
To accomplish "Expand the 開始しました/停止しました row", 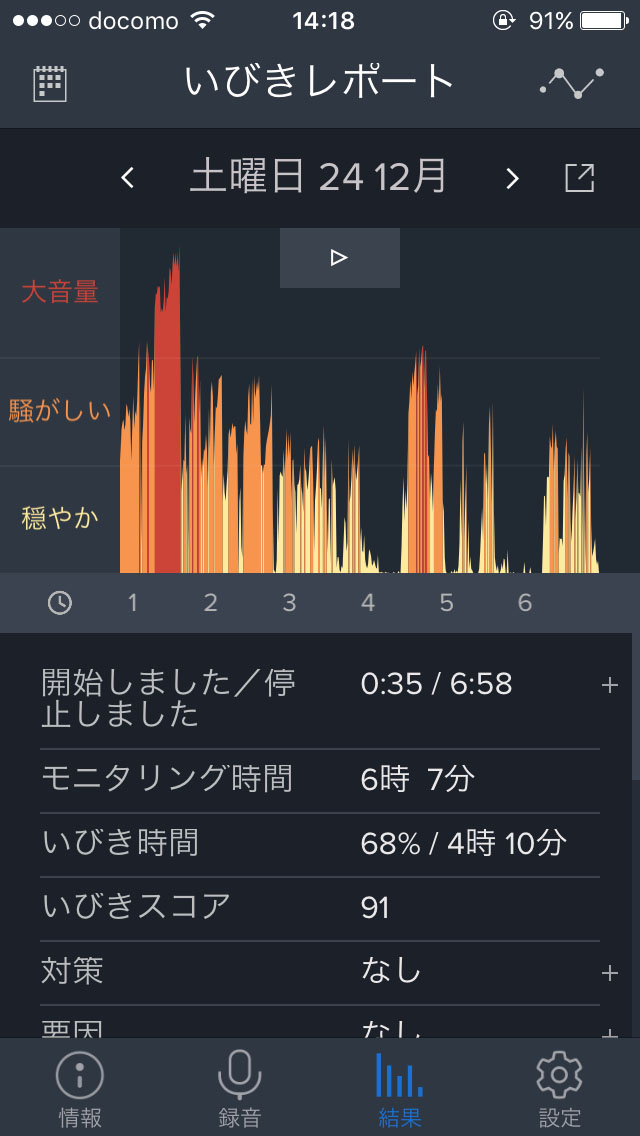I will (x=610, y=686).
